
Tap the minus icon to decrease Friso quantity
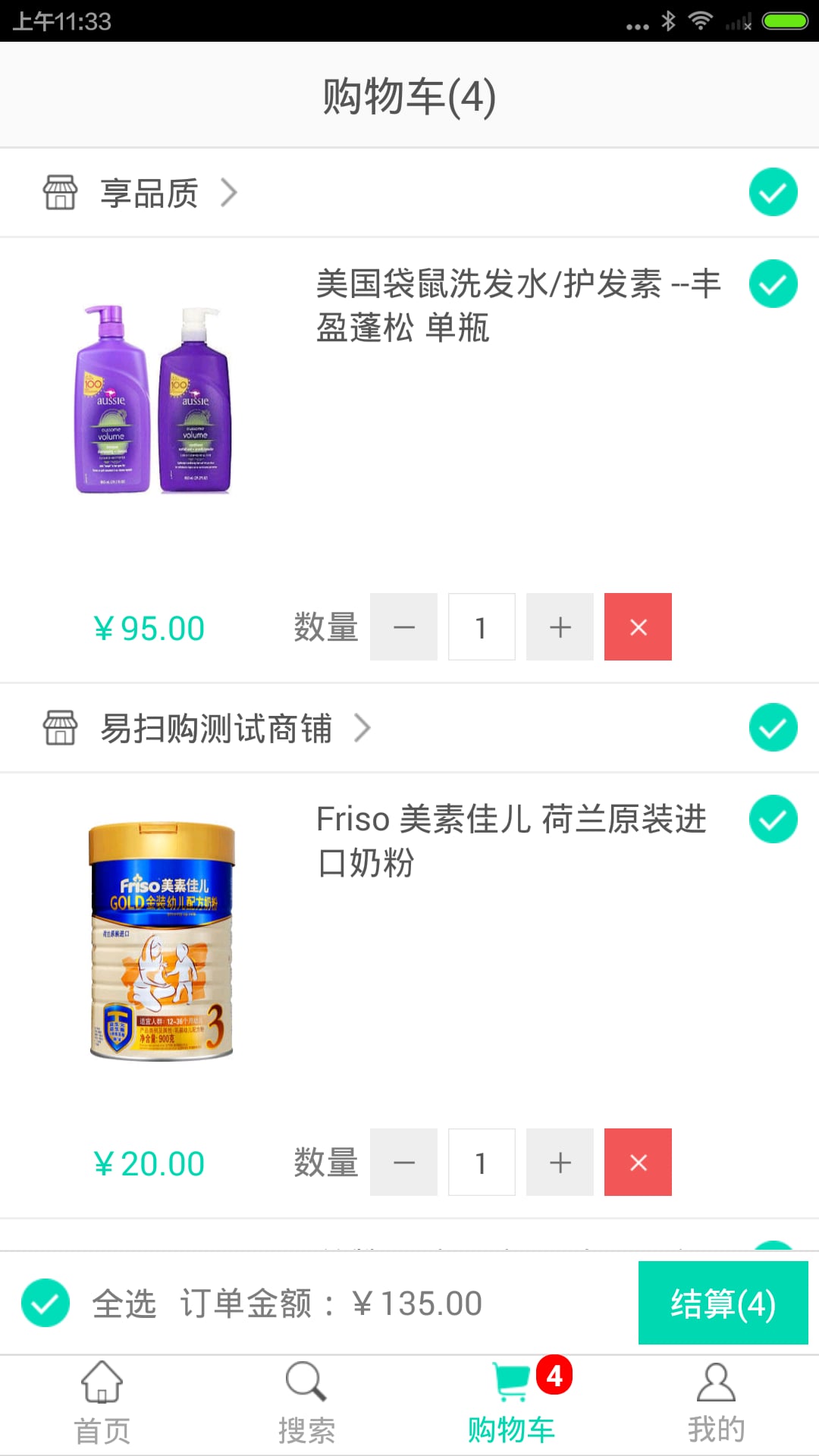(x=403, y=1162)
